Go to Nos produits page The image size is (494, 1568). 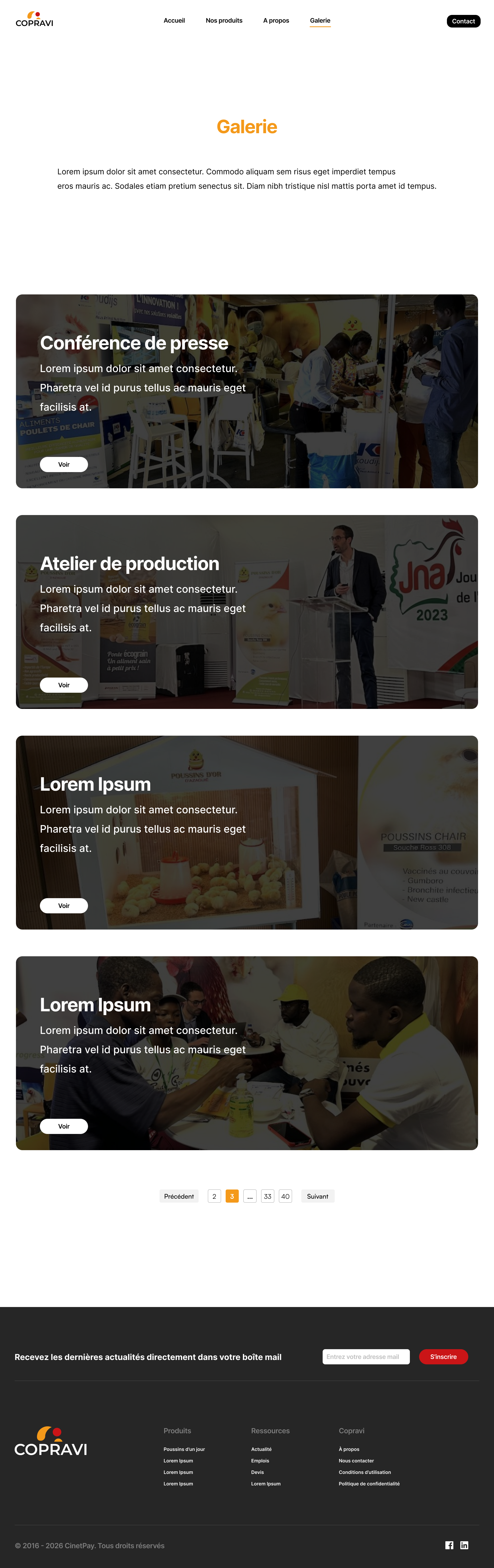click(224, 21)
